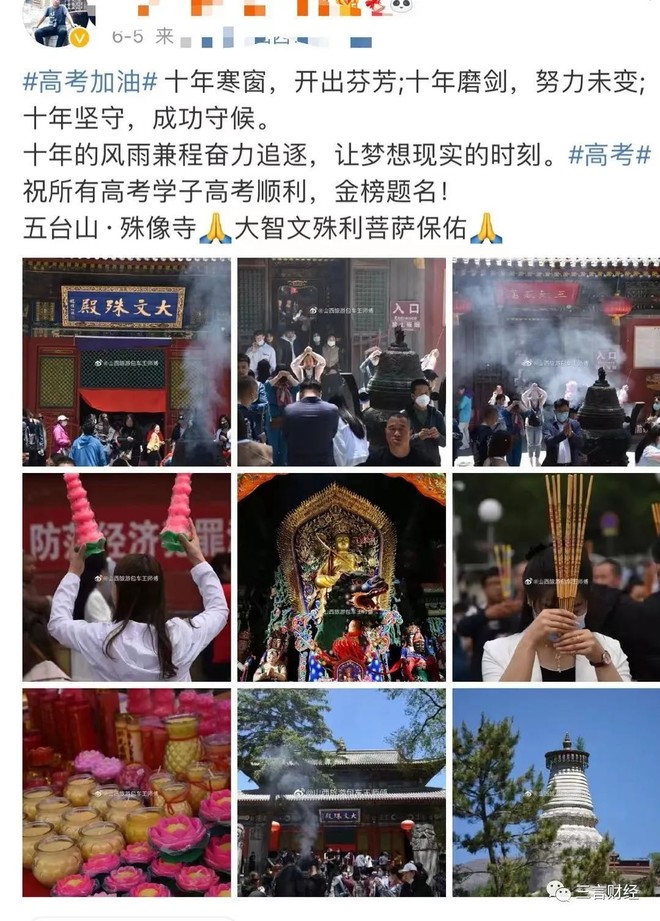Open the photo of raised pink candles
The width and height of the screenshot is (660, 921).
click(x=126, y=577)
